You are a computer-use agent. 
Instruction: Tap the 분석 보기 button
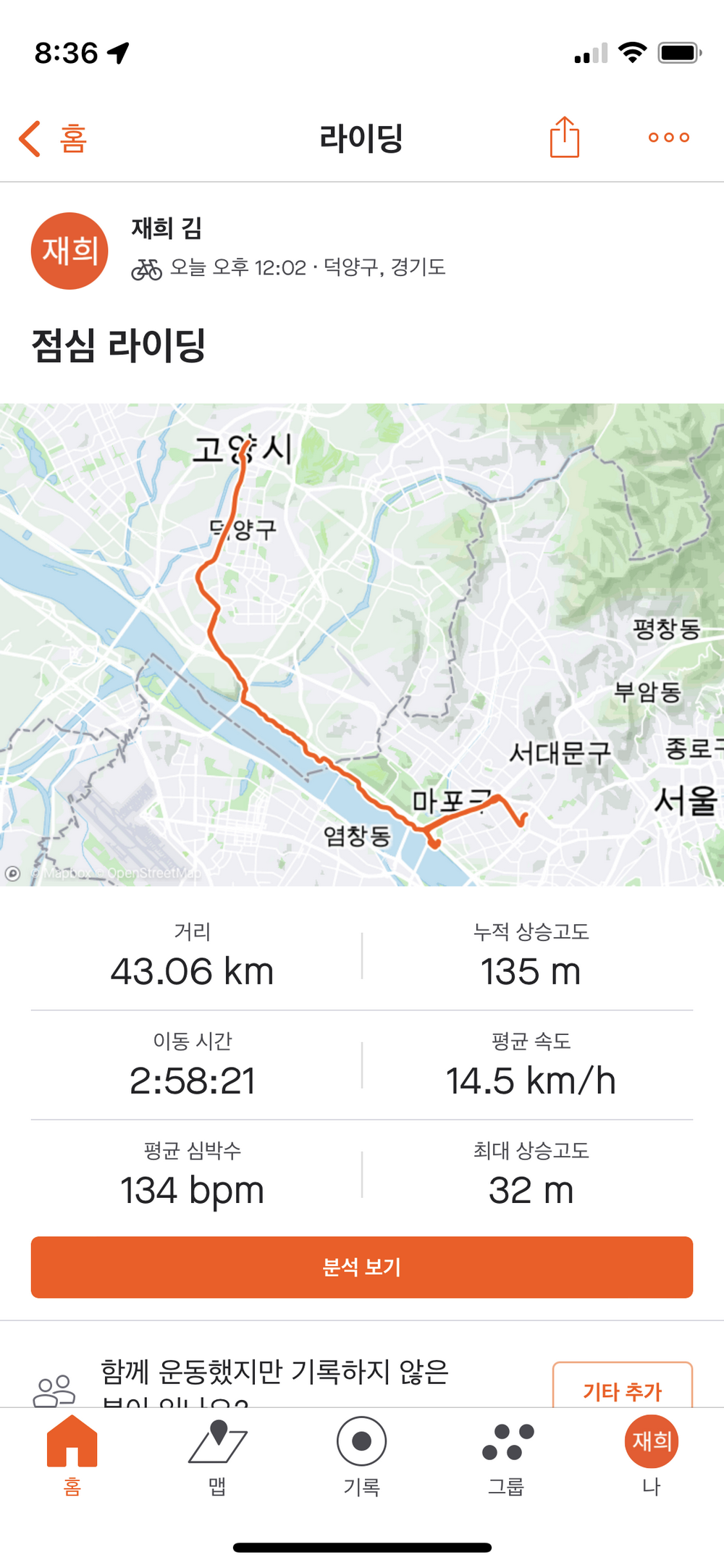(362, 1267)
